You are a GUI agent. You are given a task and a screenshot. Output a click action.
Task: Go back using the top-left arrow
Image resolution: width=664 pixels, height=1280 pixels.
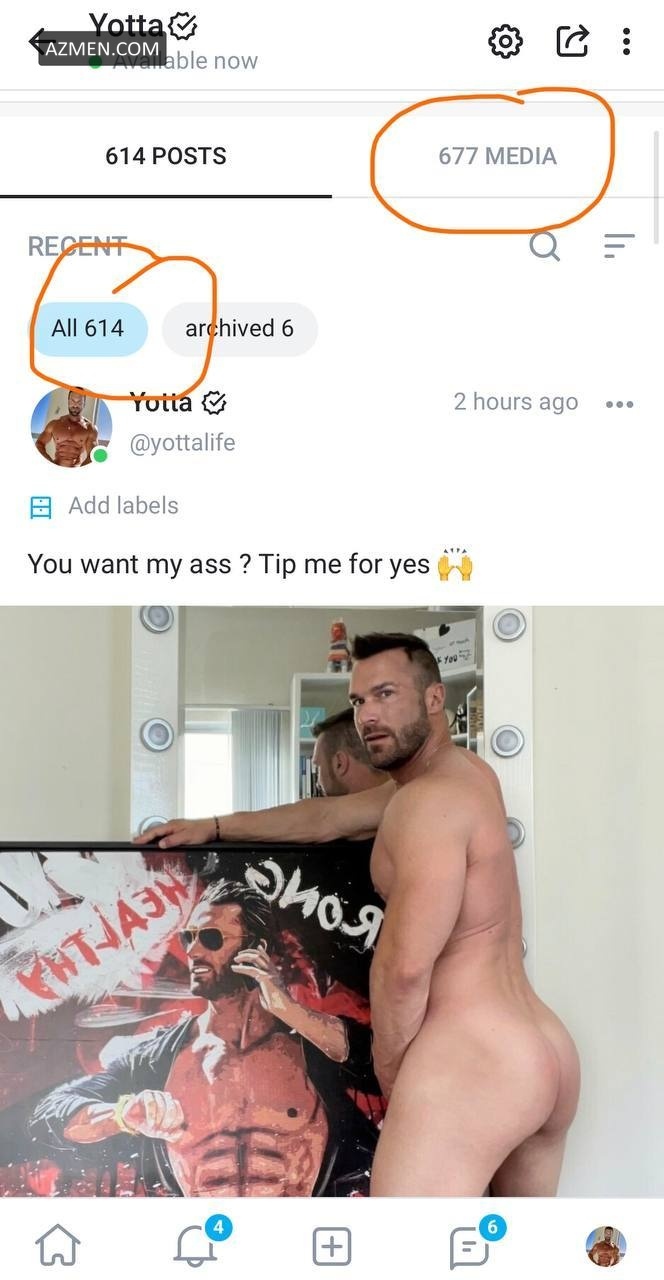pos(42,42)
